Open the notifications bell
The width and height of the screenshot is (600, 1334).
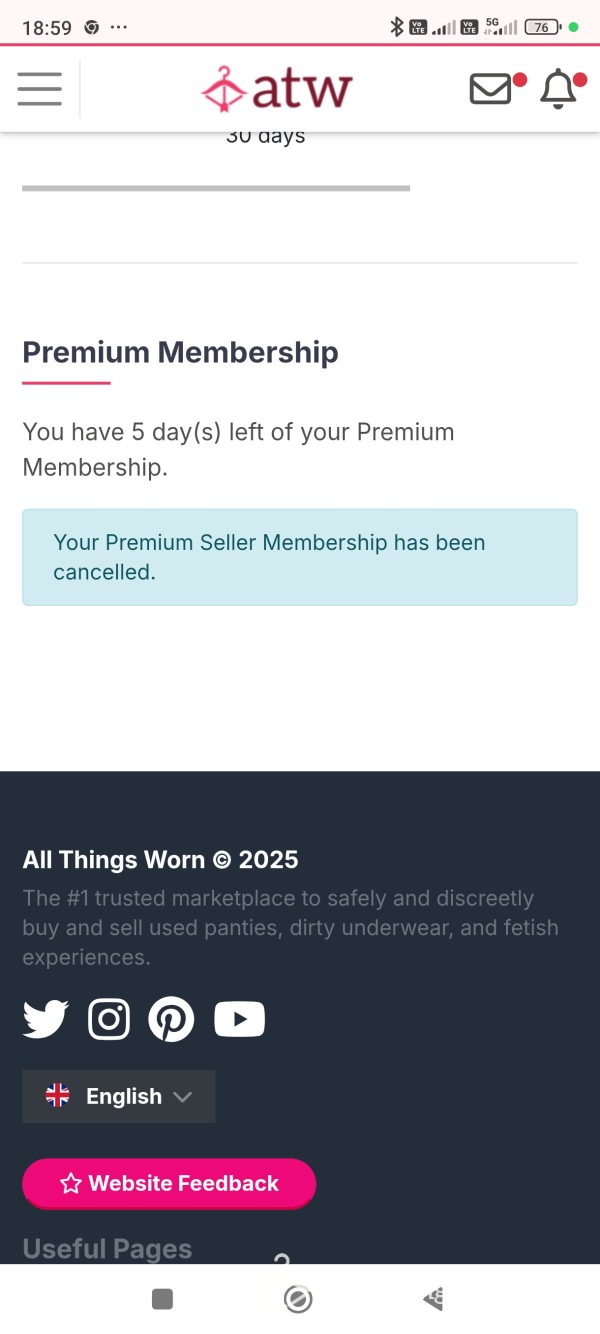tap(559, 89)
